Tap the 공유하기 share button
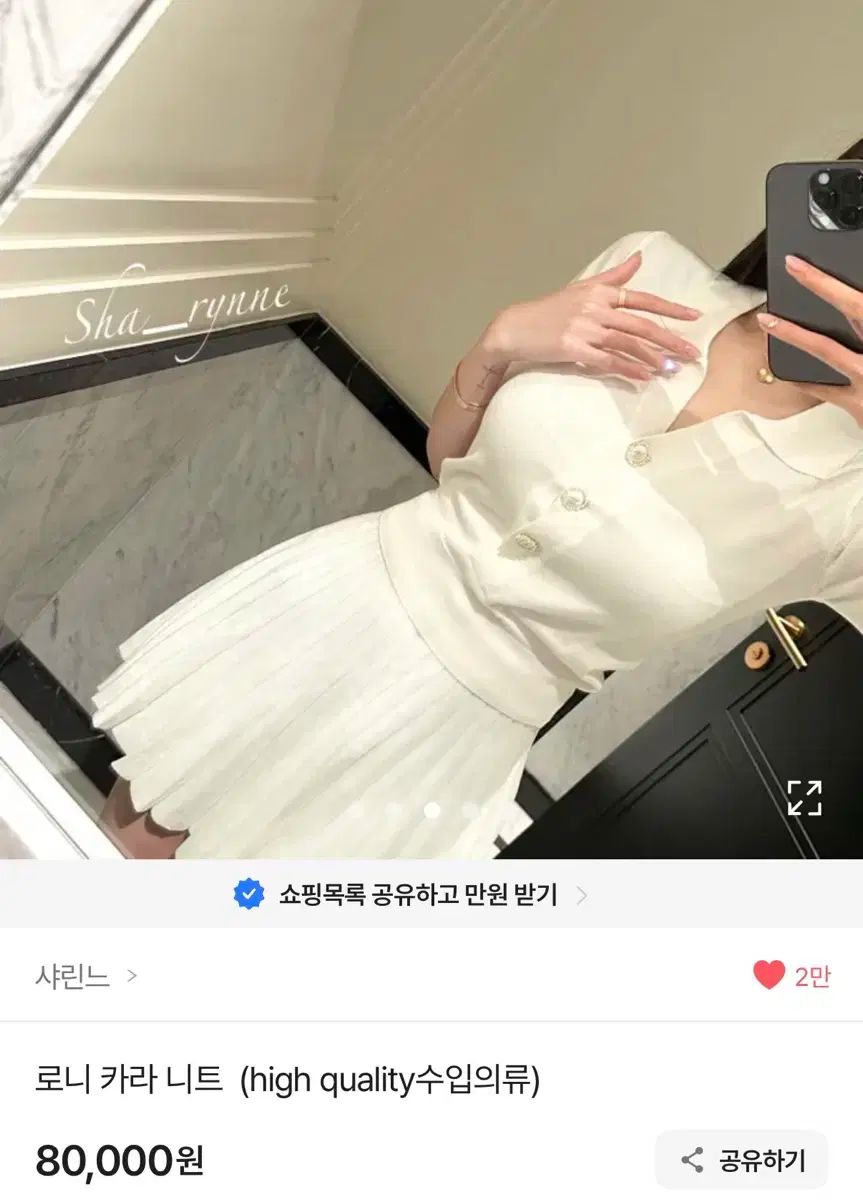 coord(742,1160)
